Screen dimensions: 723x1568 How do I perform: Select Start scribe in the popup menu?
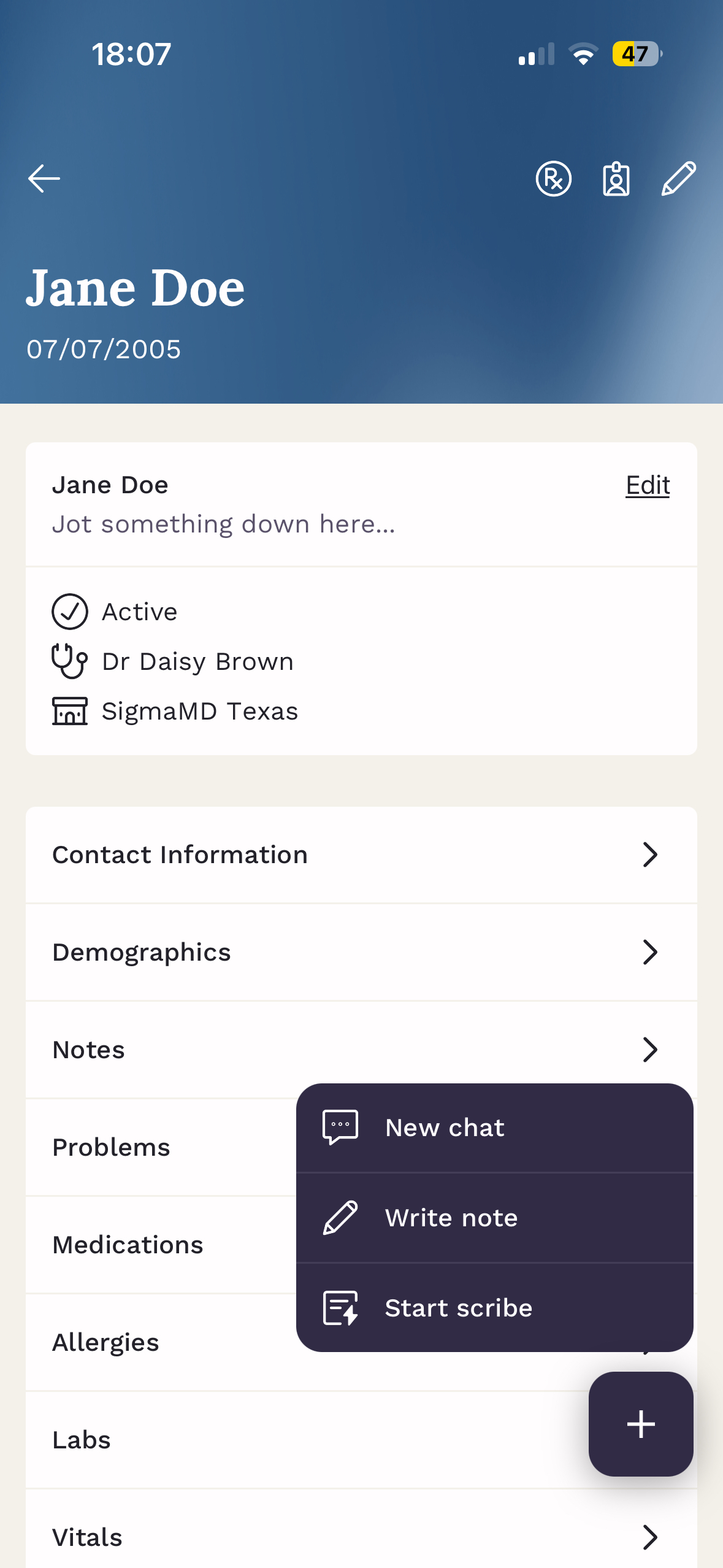pyautogui.click(x=494, y=1308)
